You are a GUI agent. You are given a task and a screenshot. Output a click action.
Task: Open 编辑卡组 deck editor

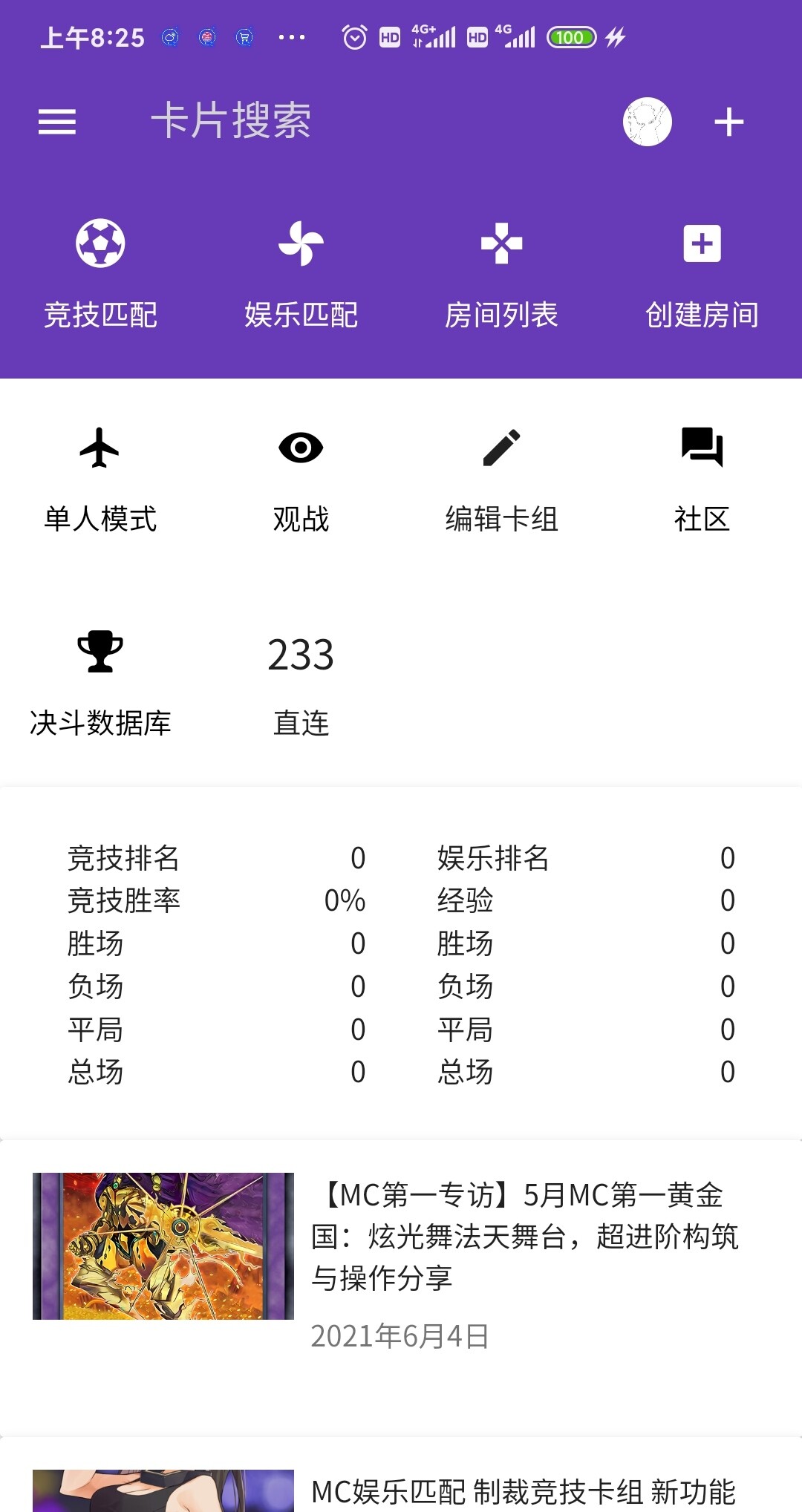click(x=501, y=480)
